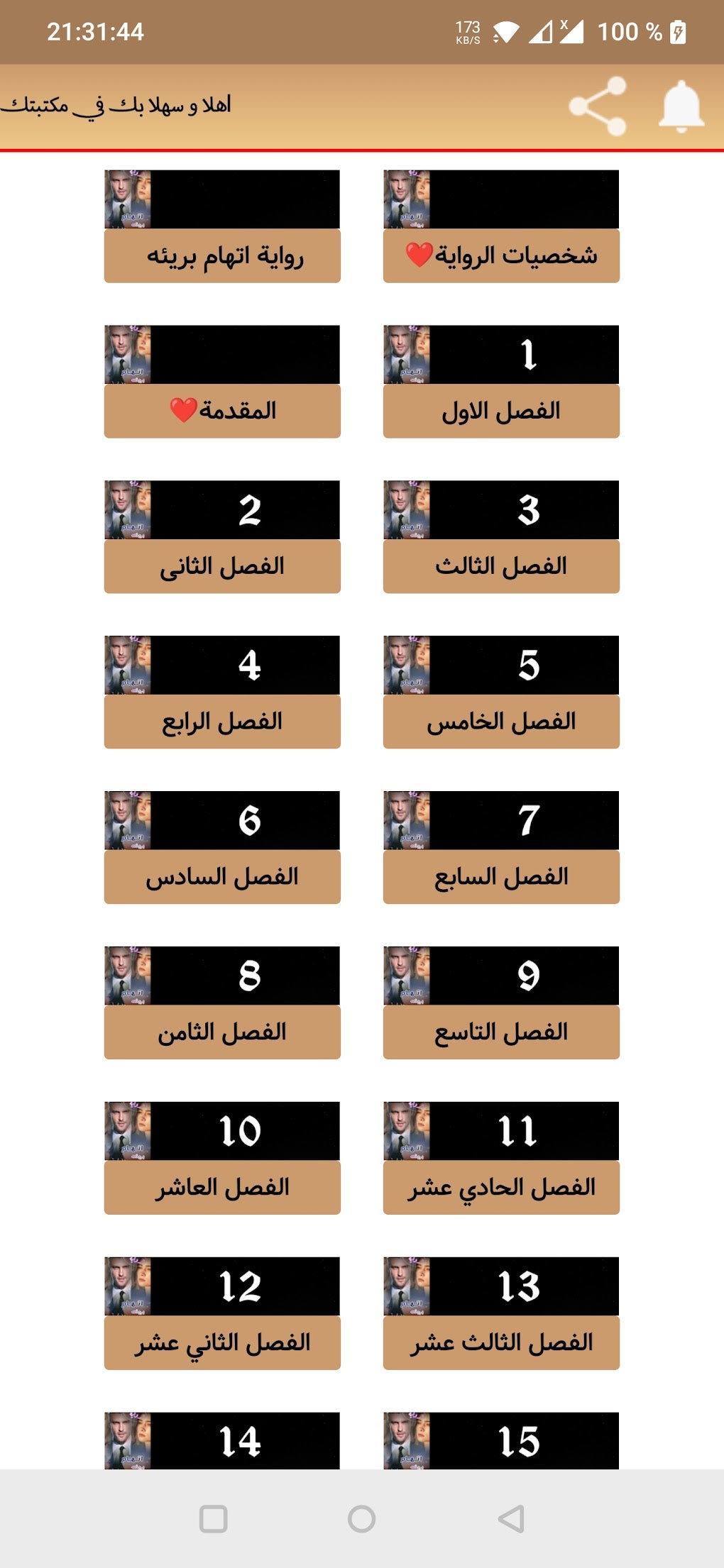Open الفصل التاسع chapter 9
Image resolution: width=724 pixels, height=1568 pixels.
point(501,1032)
